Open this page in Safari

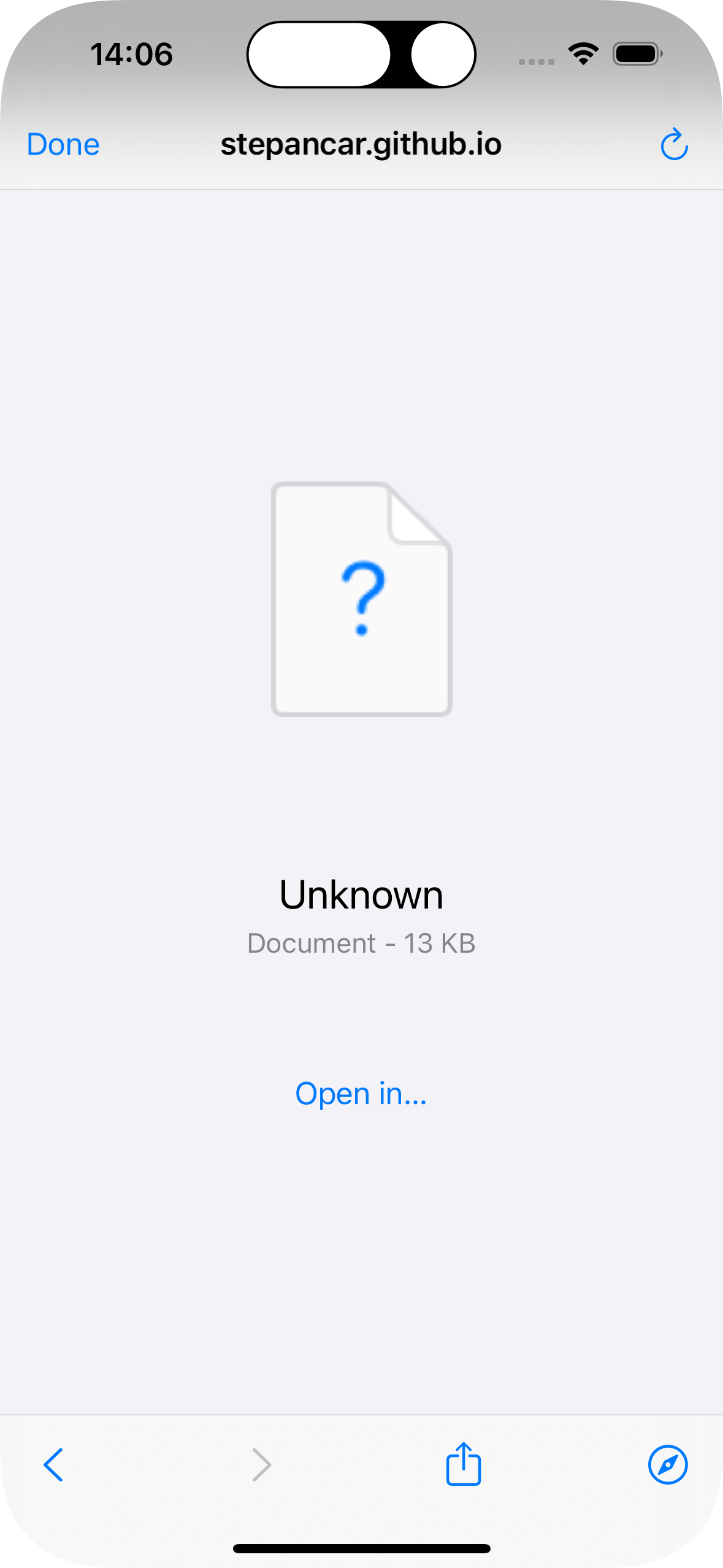pos(667,1465)
